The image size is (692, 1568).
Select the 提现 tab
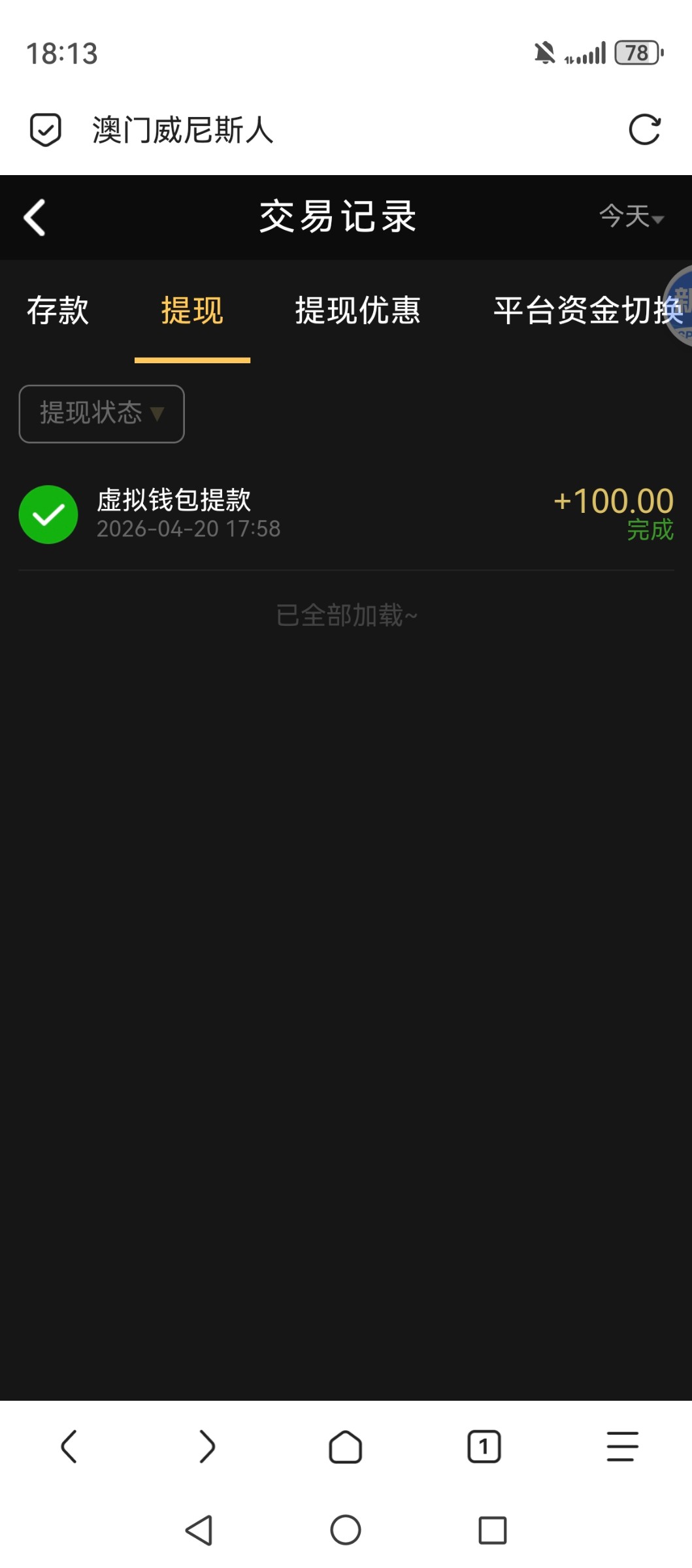pyautogui.click(x=192, y=310)
